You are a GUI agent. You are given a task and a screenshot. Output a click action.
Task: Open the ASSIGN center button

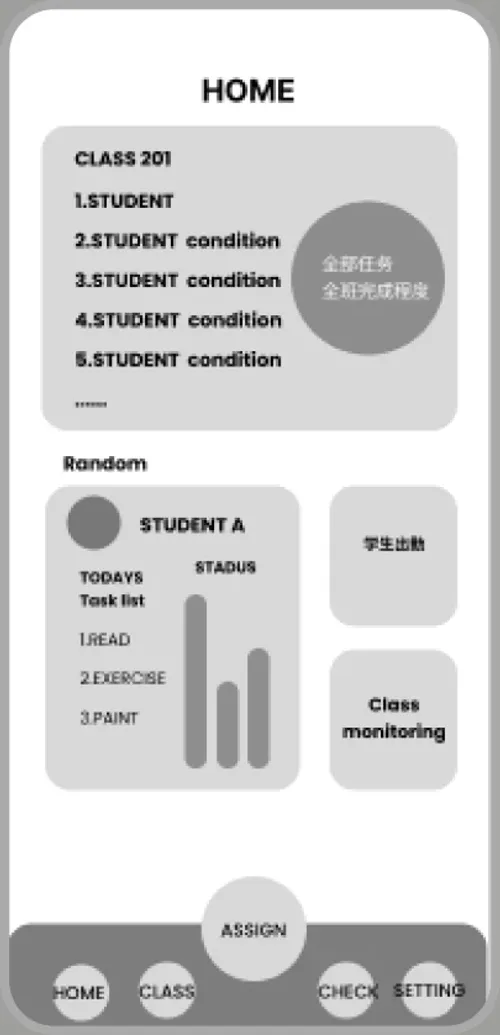pos(254,929)
